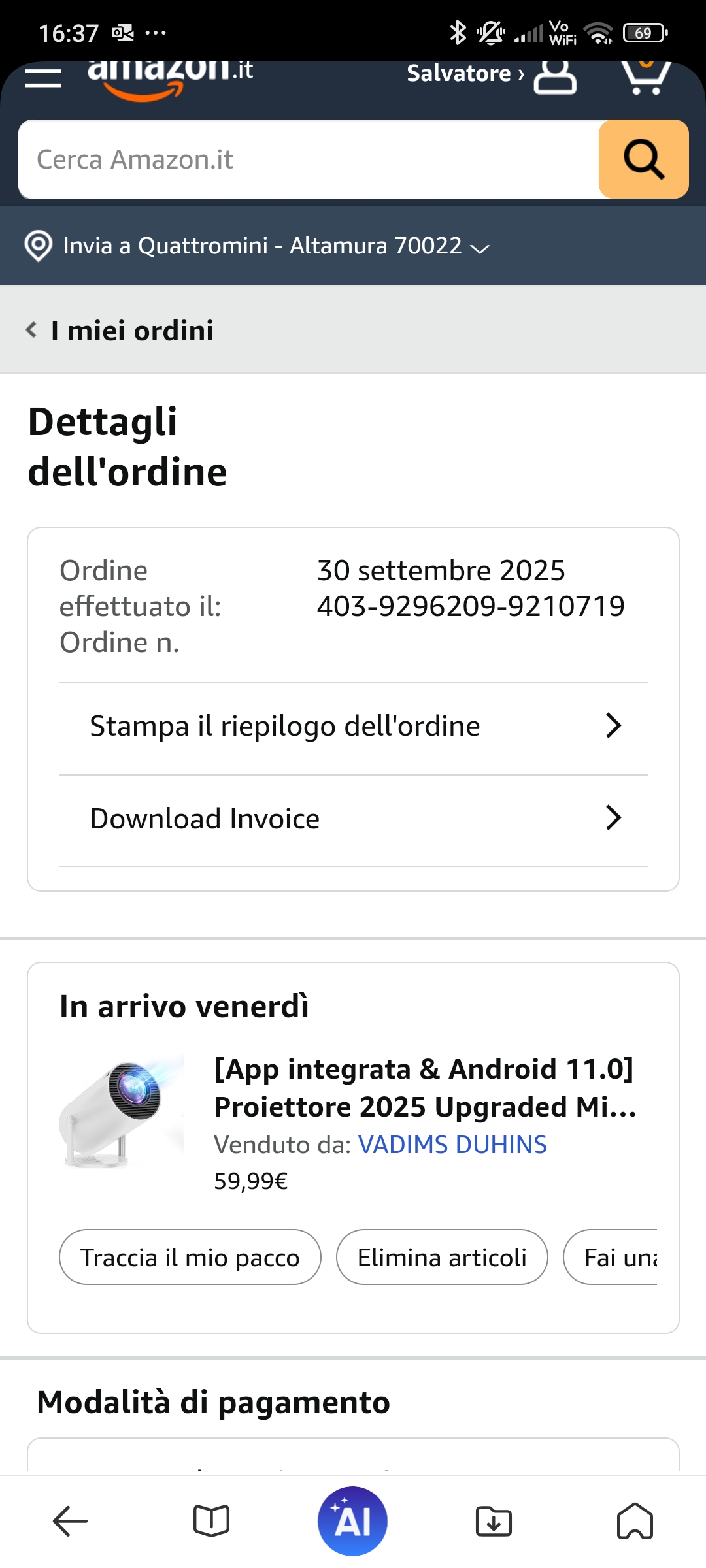Open the projector product image

point(122,1111)
